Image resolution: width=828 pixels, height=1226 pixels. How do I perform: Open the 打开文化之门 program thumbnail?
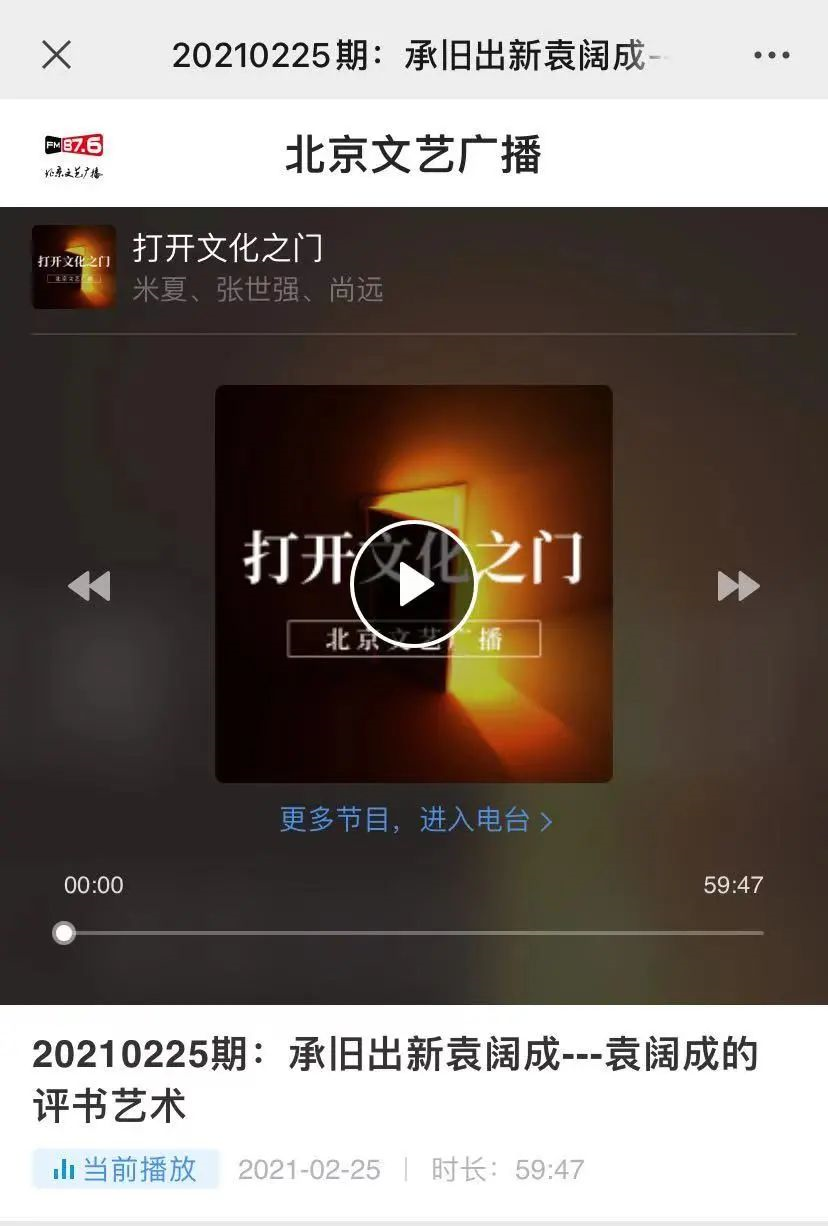point(74,266)
